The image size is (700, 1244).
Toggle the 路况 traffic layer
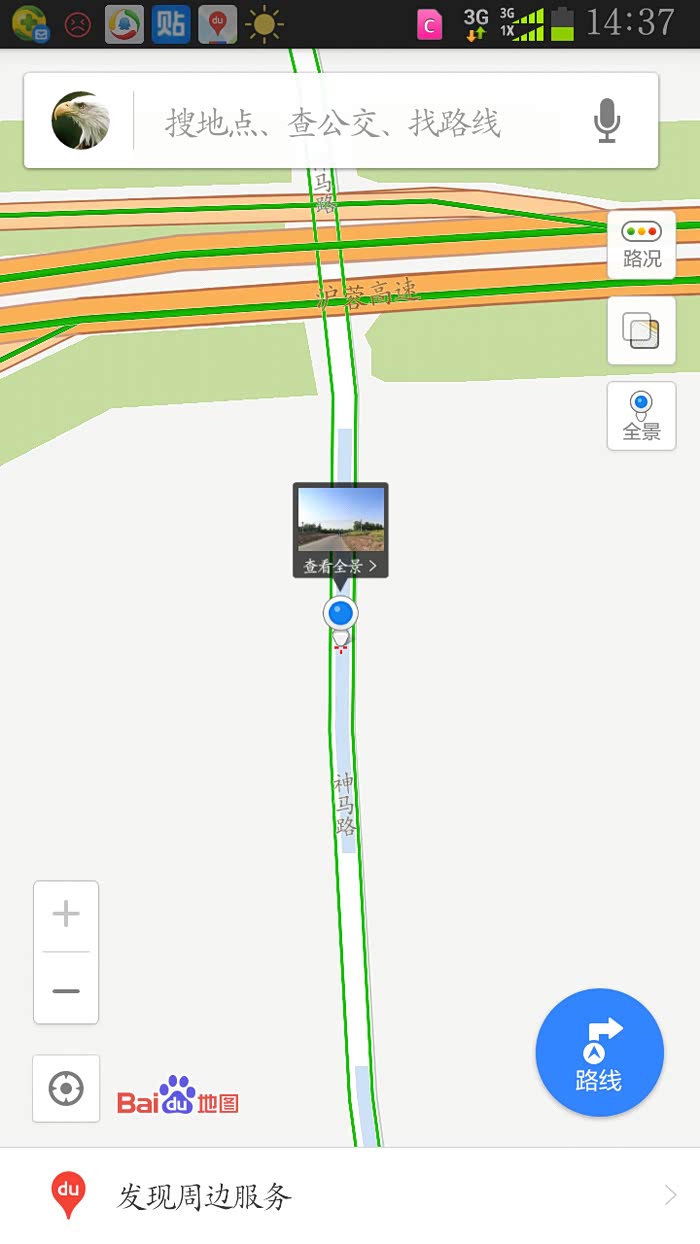(641, 245)
